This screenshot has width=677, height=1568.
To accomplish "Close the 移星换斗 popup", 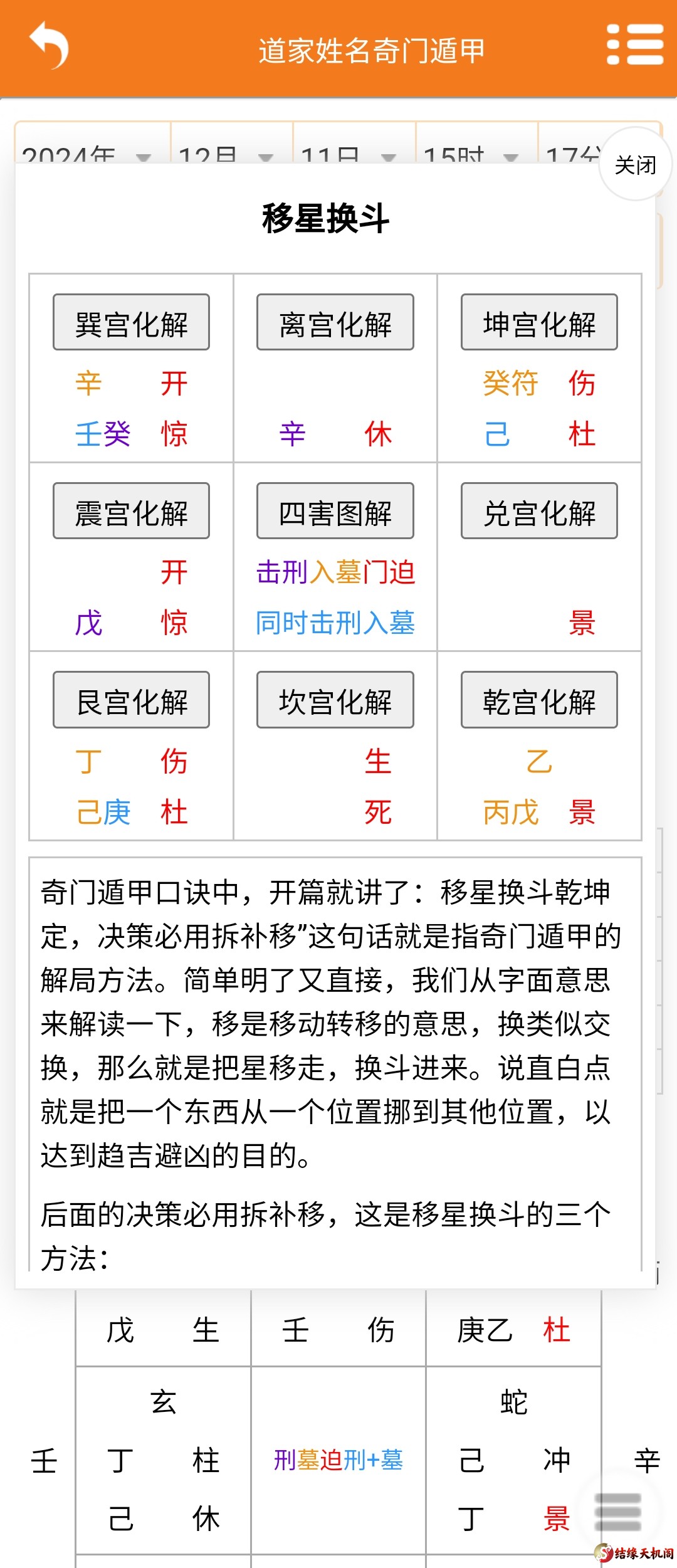I will click(635, 165).
